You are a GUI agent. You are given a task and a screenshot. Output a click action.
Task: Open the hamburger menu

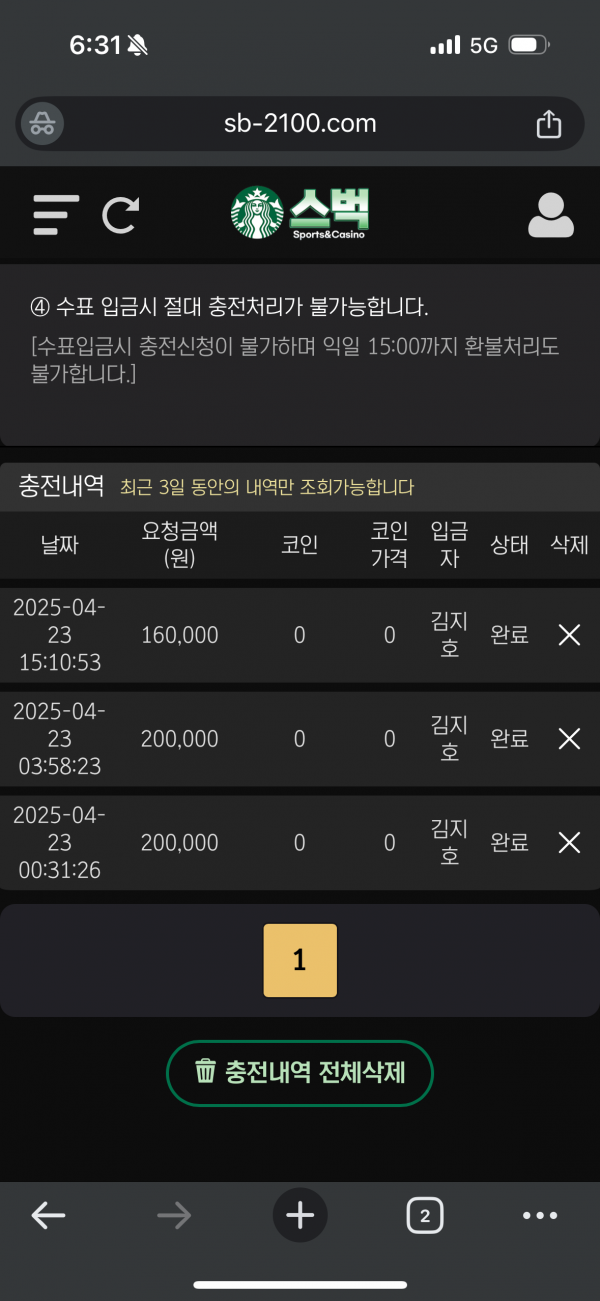coord(55,215)
